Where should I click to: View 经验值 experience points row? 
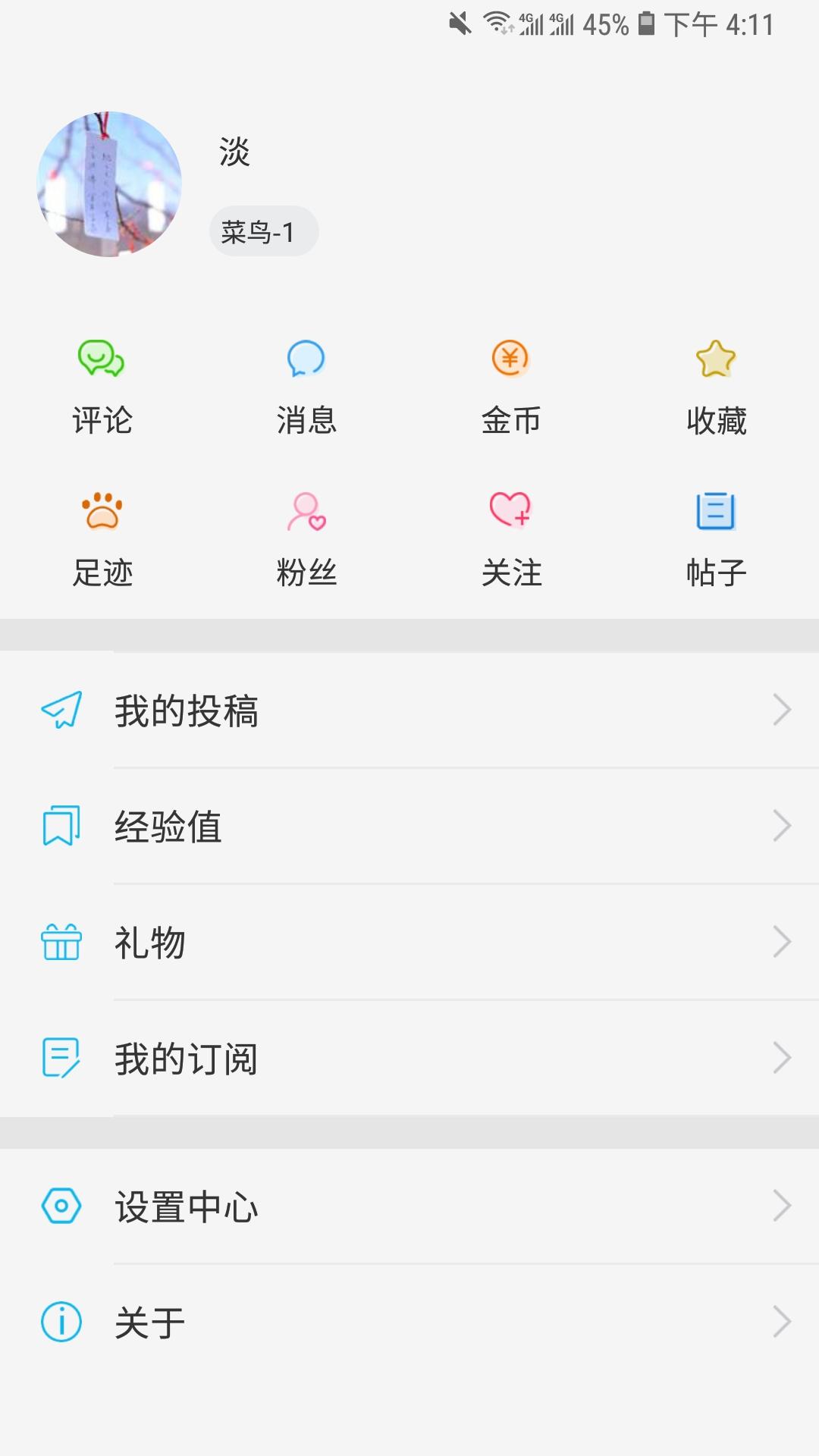pos(409,826)
